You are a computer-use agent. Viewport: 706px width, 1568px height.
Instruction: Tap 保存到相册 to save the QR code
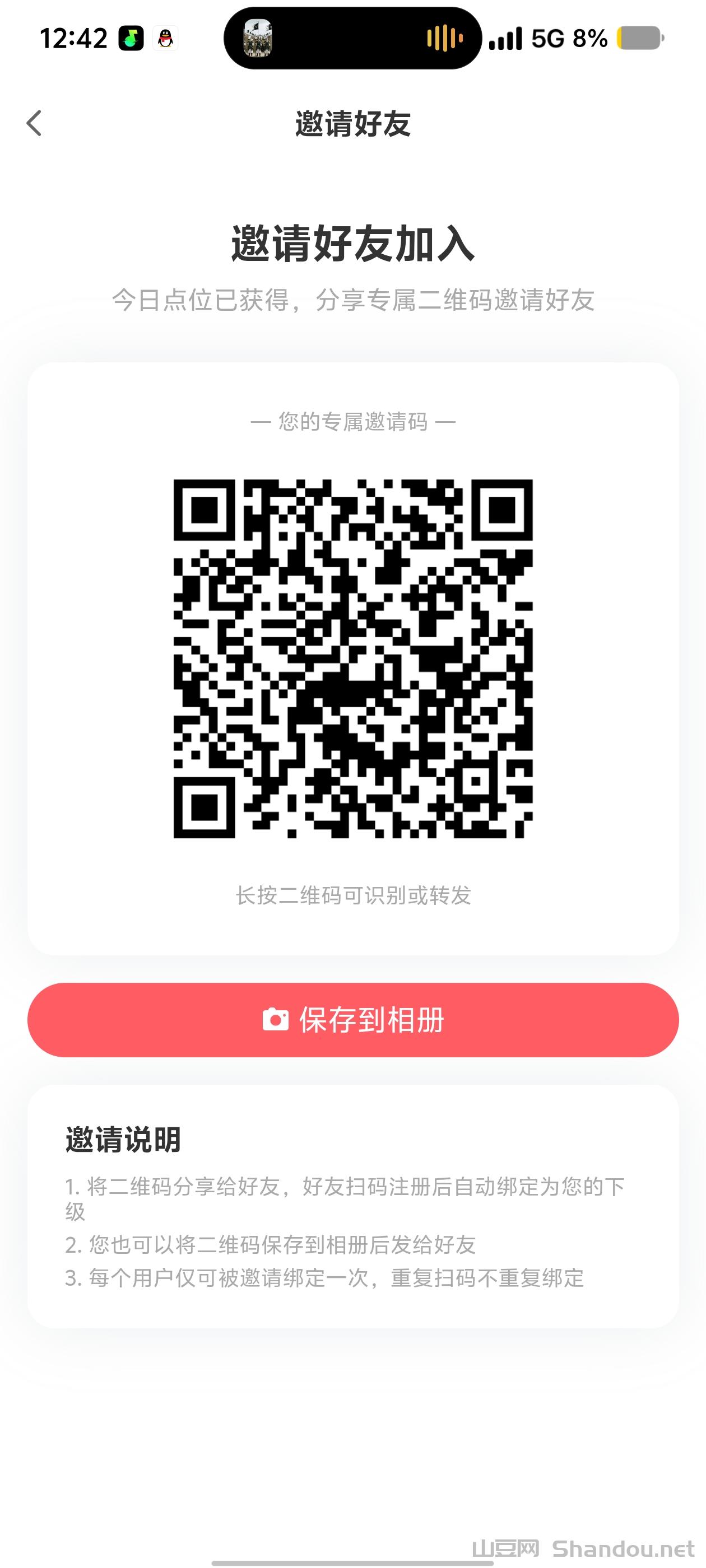tap(354, 1021)
